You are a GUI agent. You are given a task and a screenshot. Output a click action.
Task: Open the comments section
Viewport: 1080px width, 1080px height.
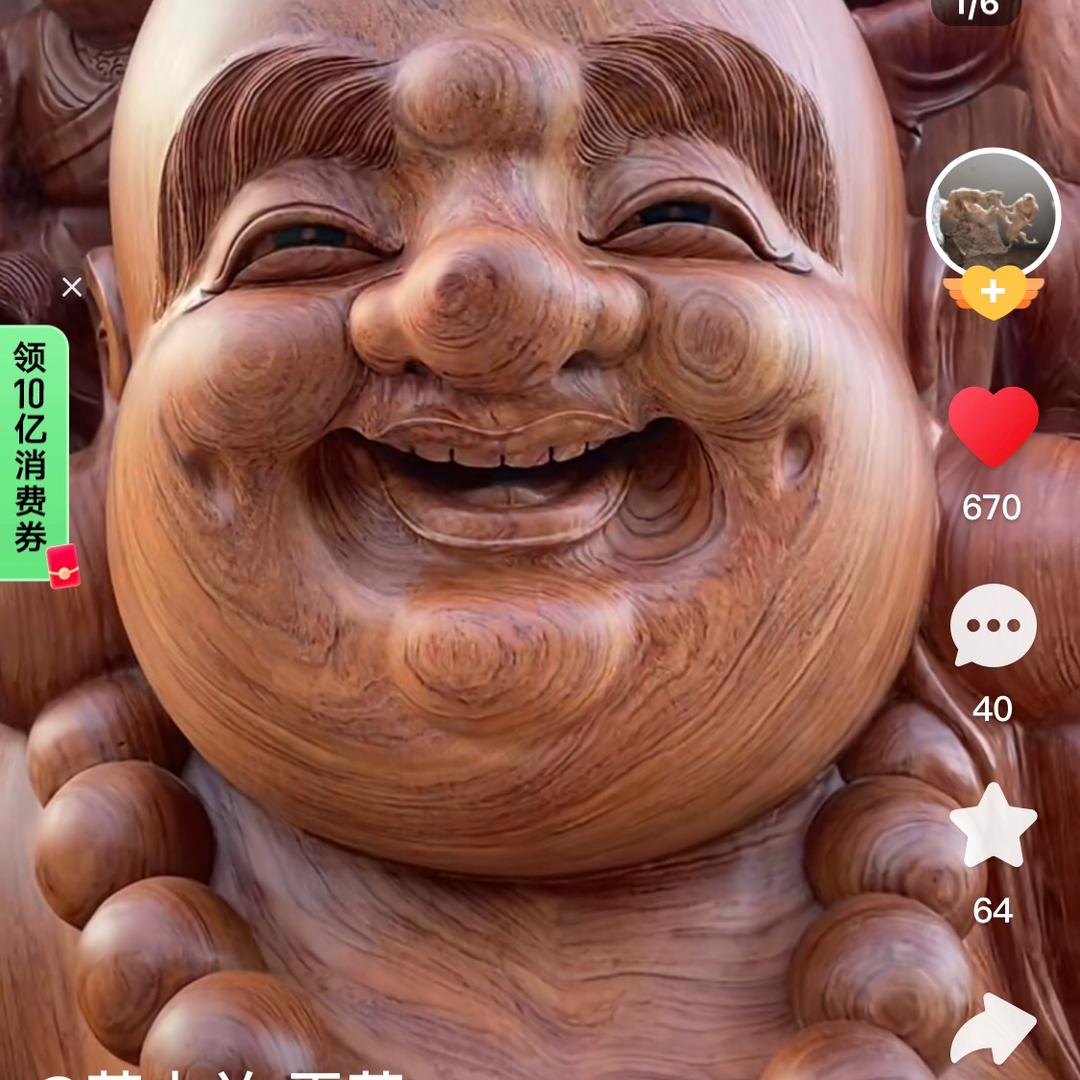click(992, 627)
